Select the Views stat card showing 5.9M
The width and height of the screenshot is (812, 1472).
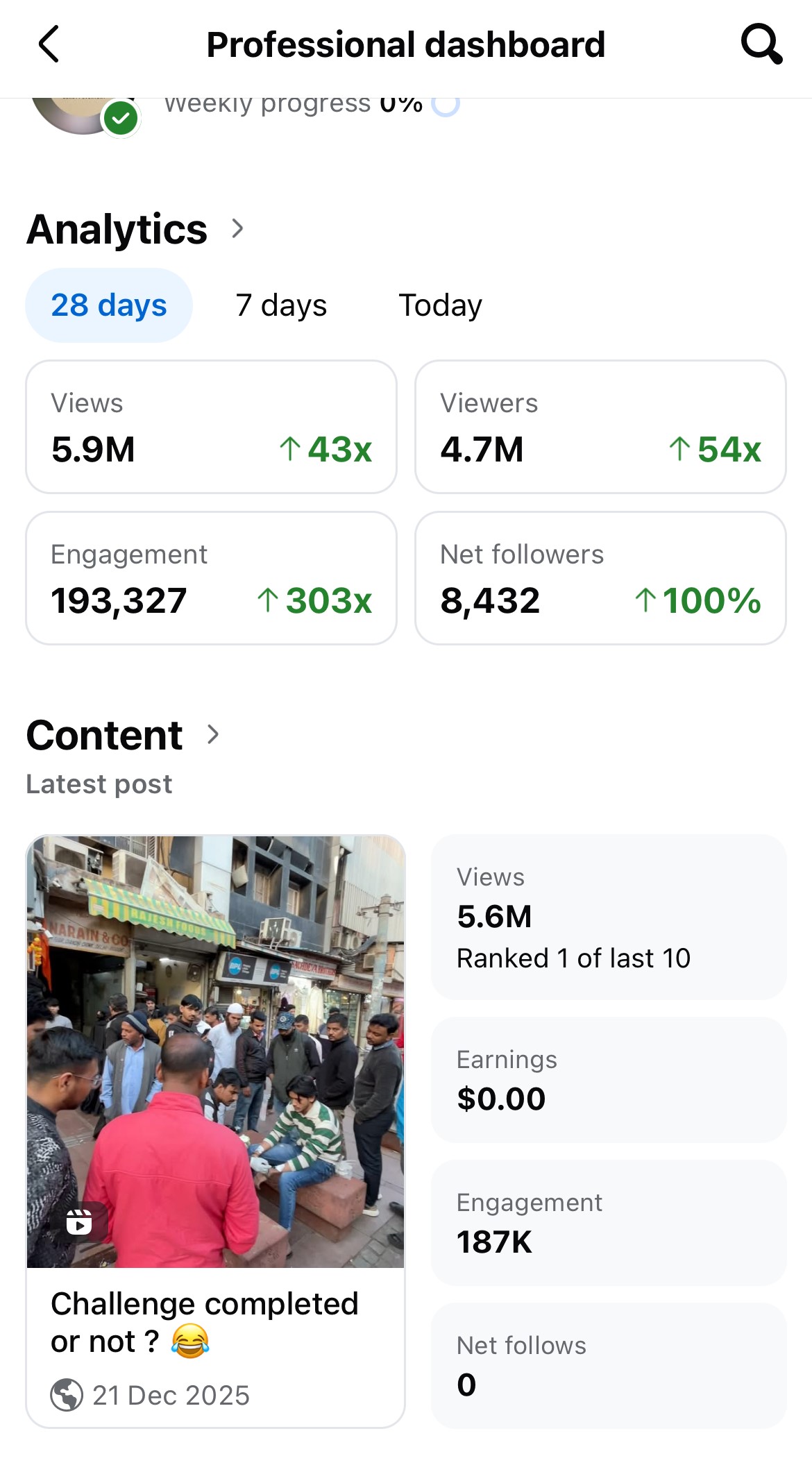210,425
